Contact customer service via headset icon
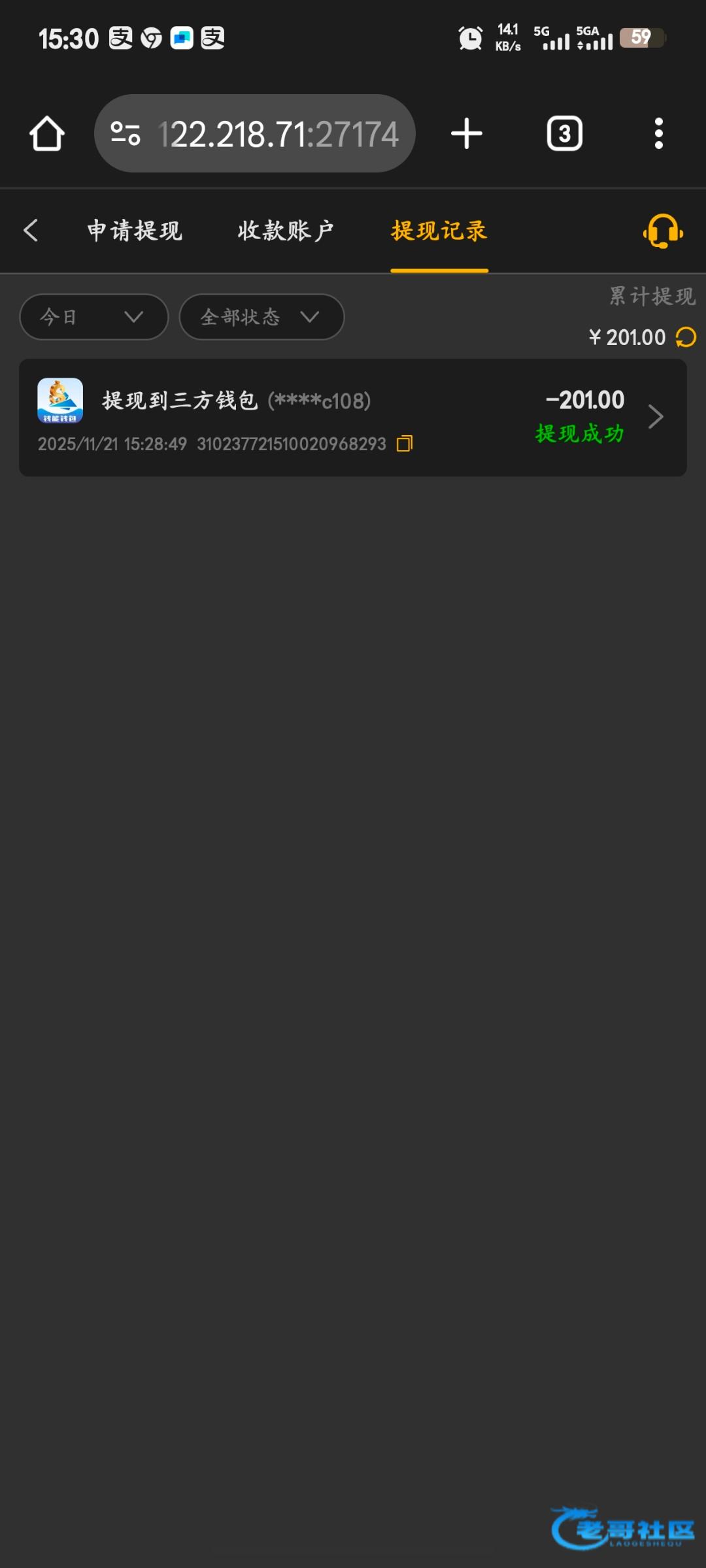Image resolution: width=706 pixels, height=1568 pixels. click(663, 231)
